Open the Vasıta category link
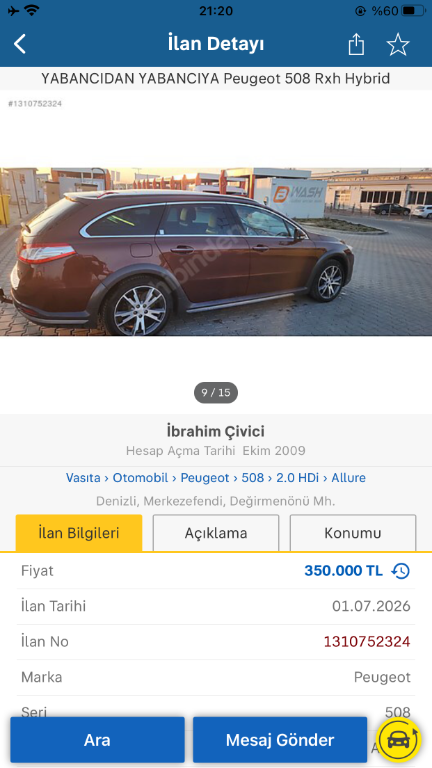The width and height of the screenshot is (432, 768). click(x=83, y=478)
